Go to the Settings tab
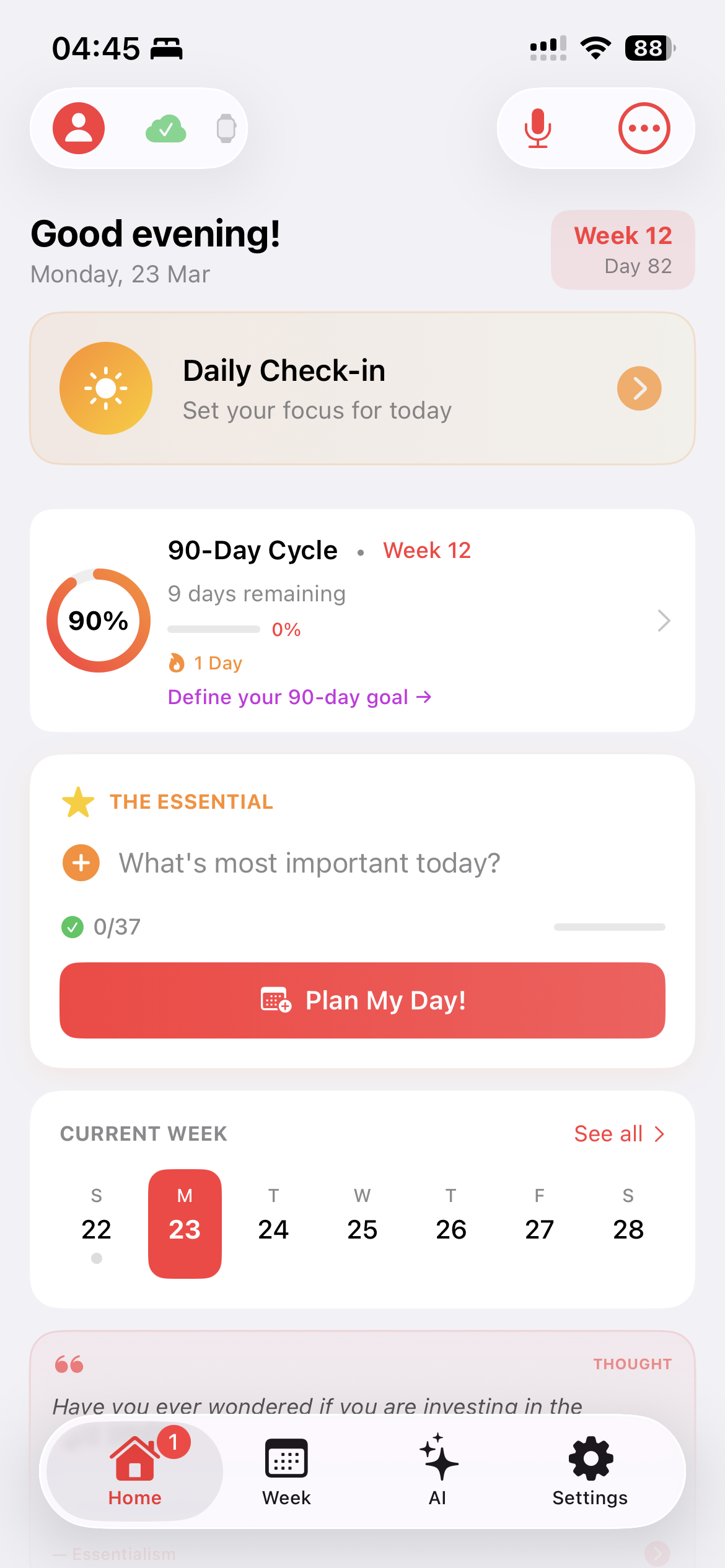The height and width of the screenshot is (1568, 725). [590, 1471]
